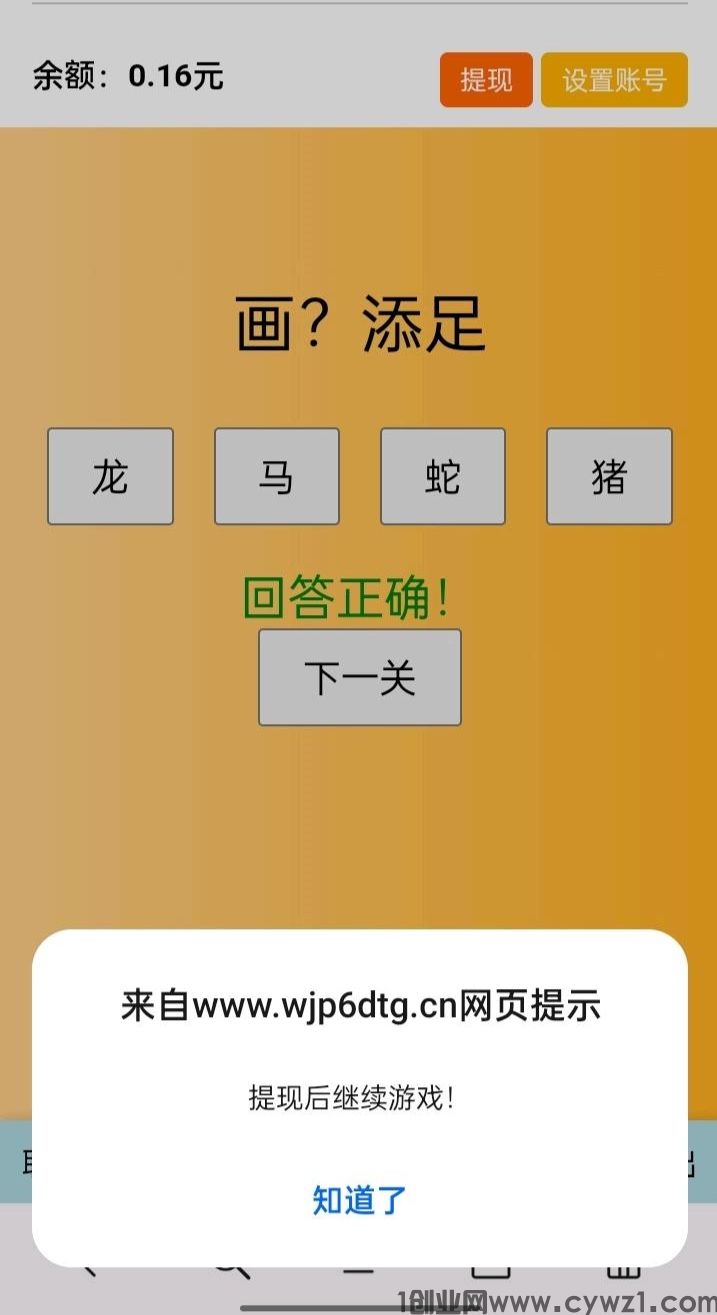
Task: Open 设置账号 account settings
Action: point(614,80)
